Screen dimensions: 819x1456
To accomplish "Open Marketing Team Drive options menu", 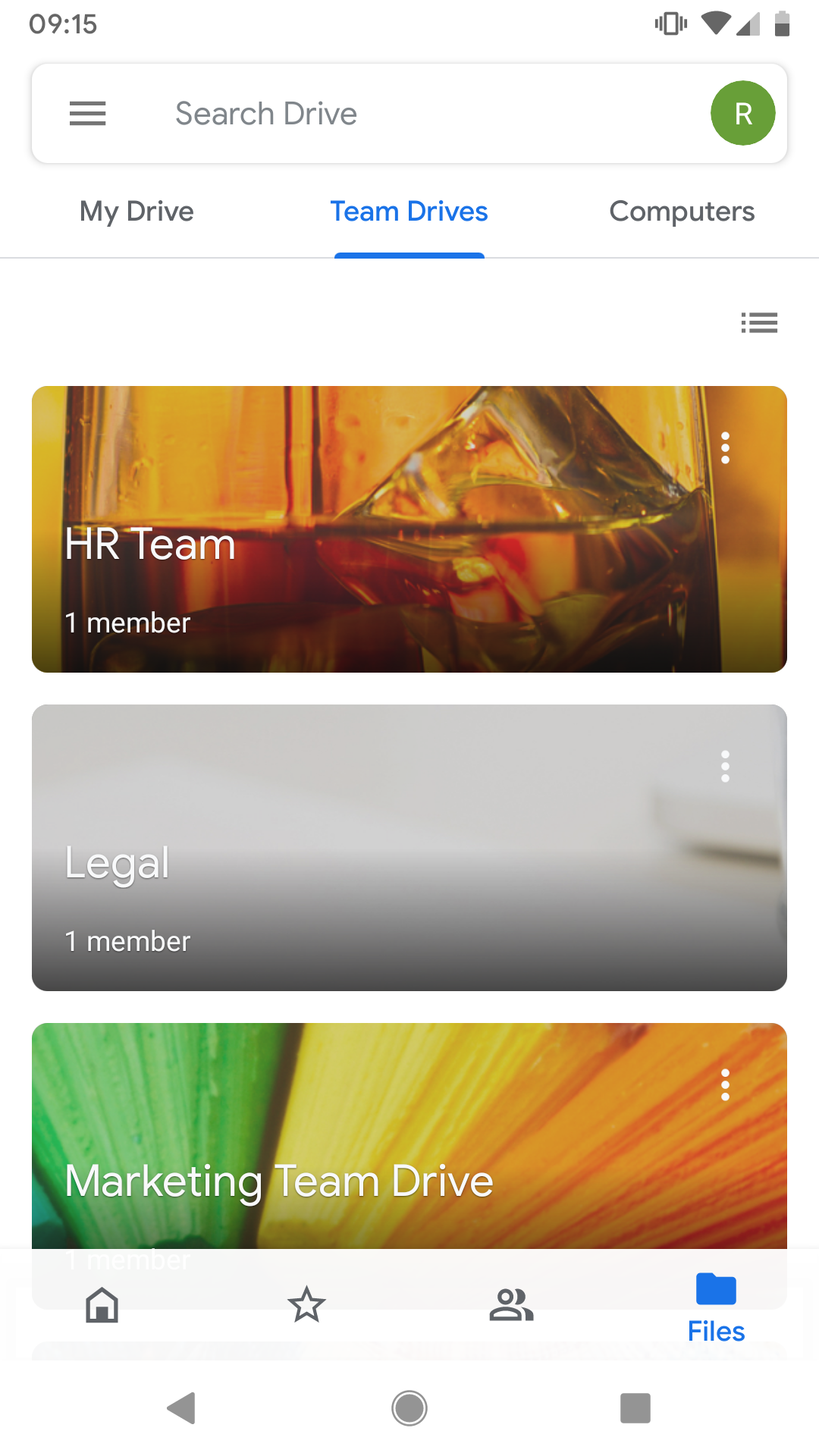I will click(726, 1086).
